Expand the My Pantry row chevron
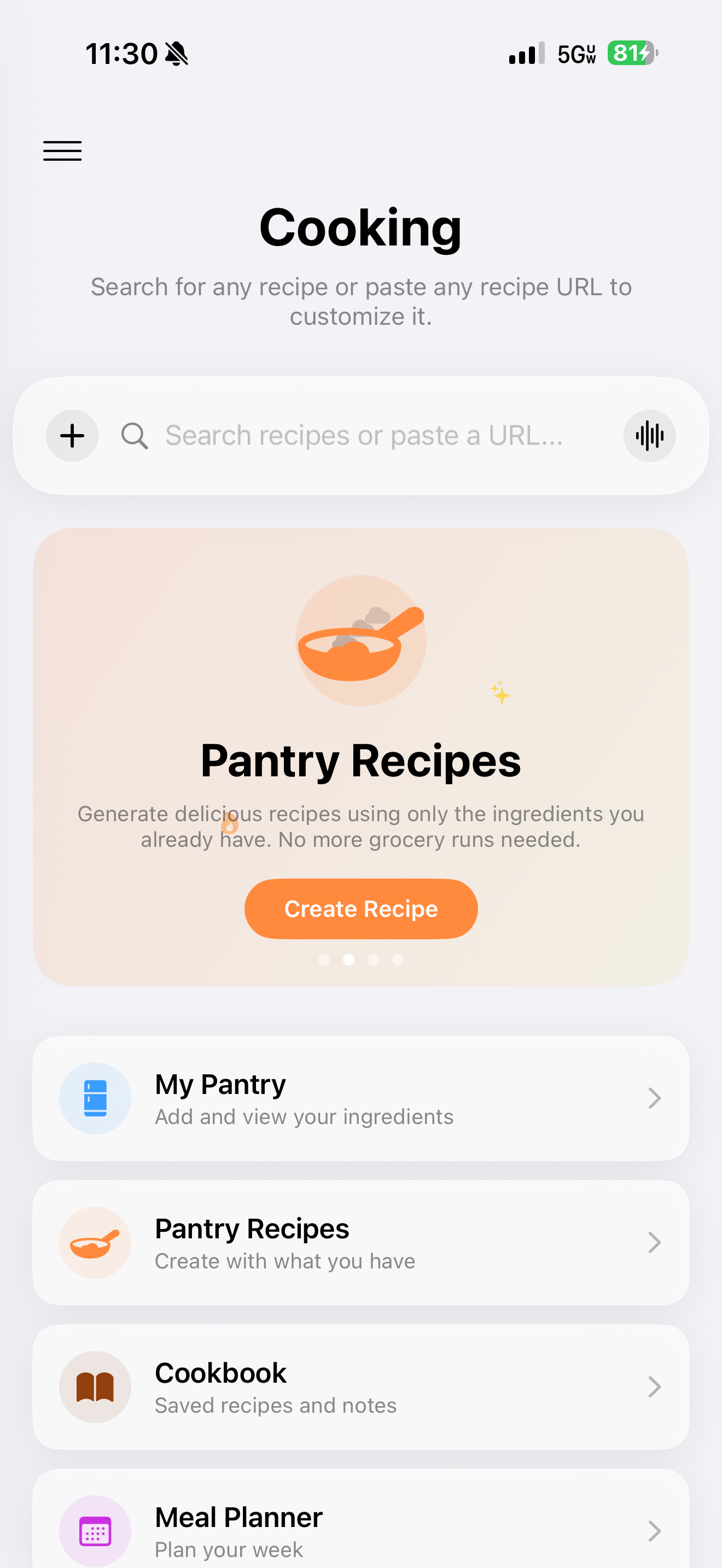The width and height of the screenshot is (722, 1568). 654,1098
